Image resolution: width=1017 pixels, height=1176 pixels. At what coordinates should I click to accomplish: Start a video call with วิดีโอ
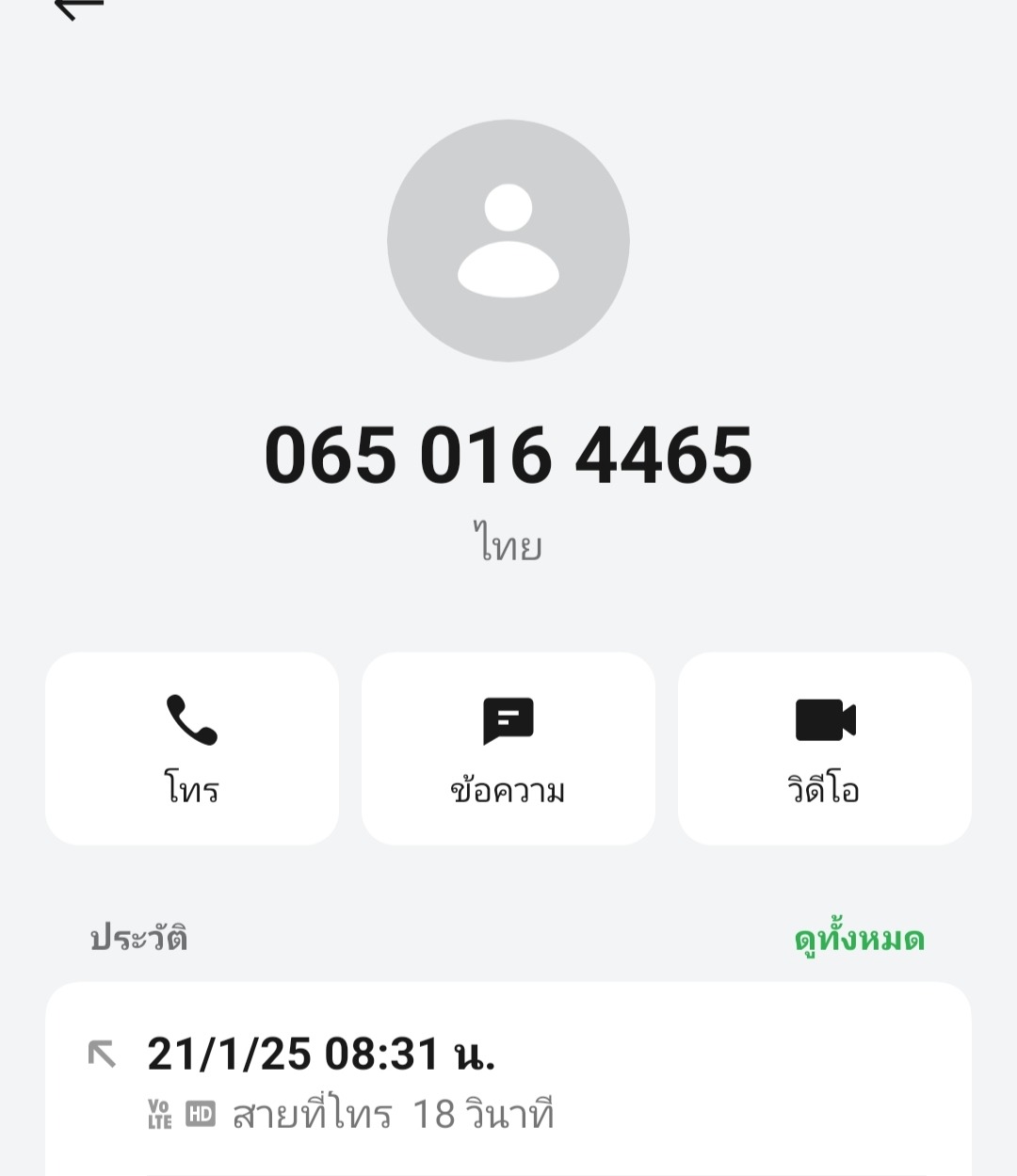coord(825,749)
